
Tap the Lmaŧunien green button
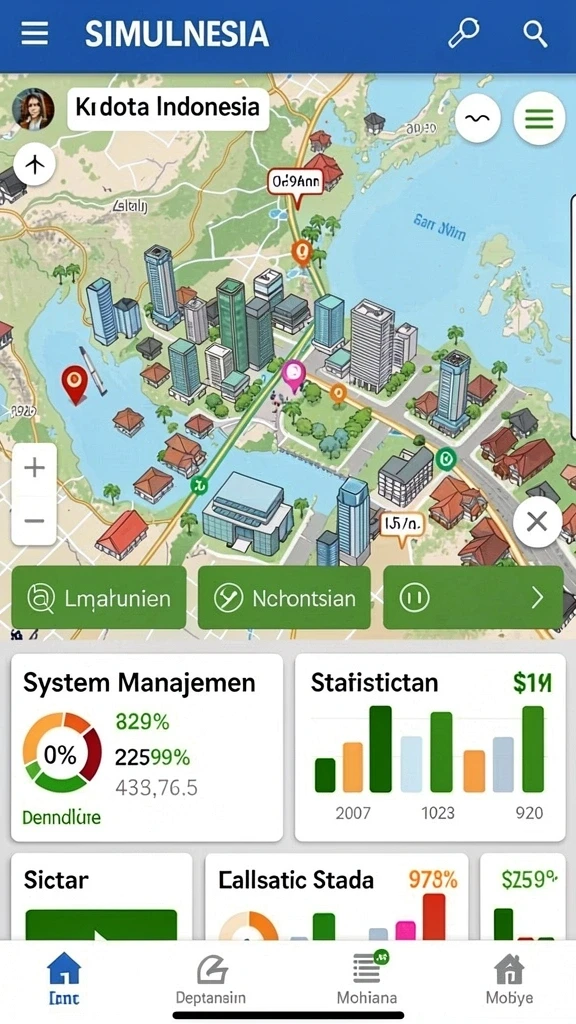(99, 598)
